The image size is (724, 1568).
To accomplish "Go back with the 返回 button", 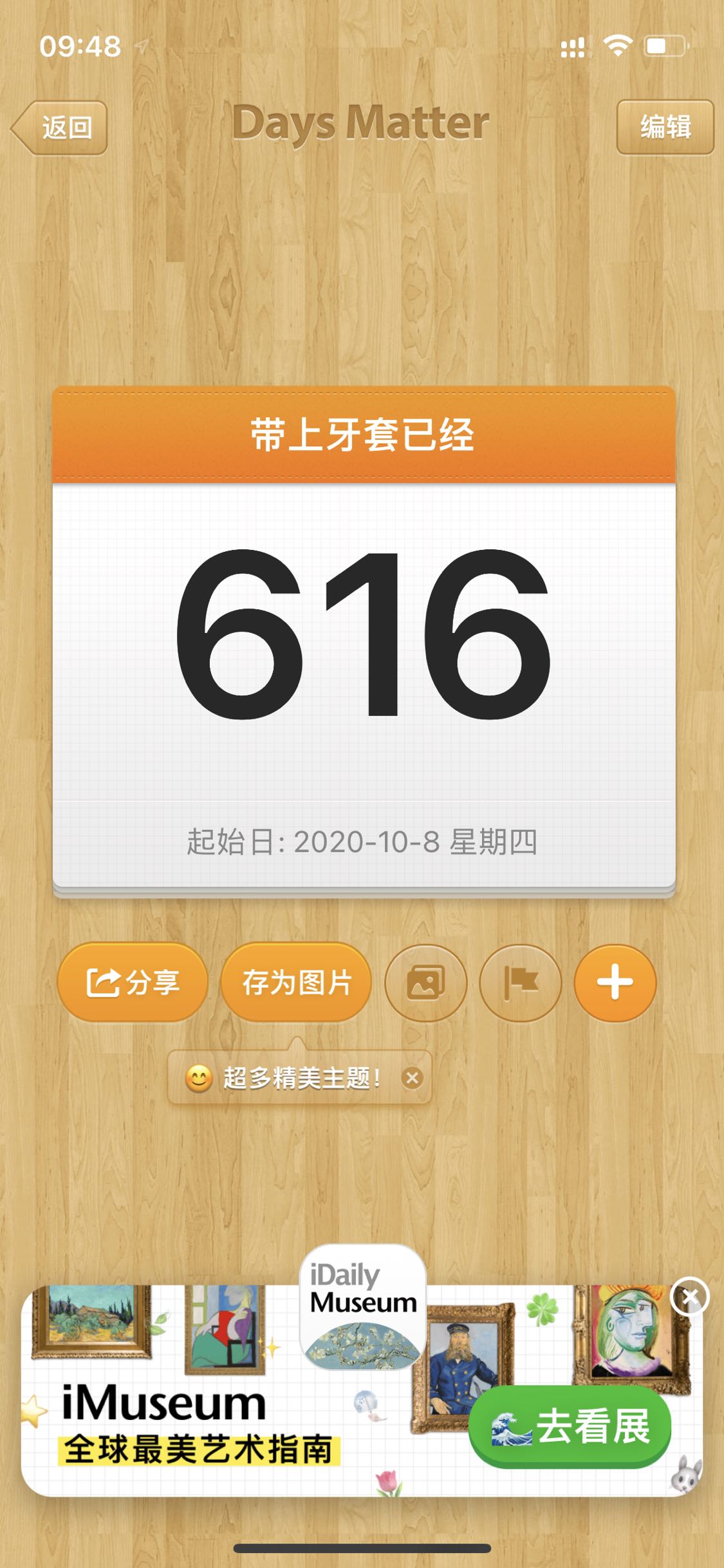I will tap(60, 128).
